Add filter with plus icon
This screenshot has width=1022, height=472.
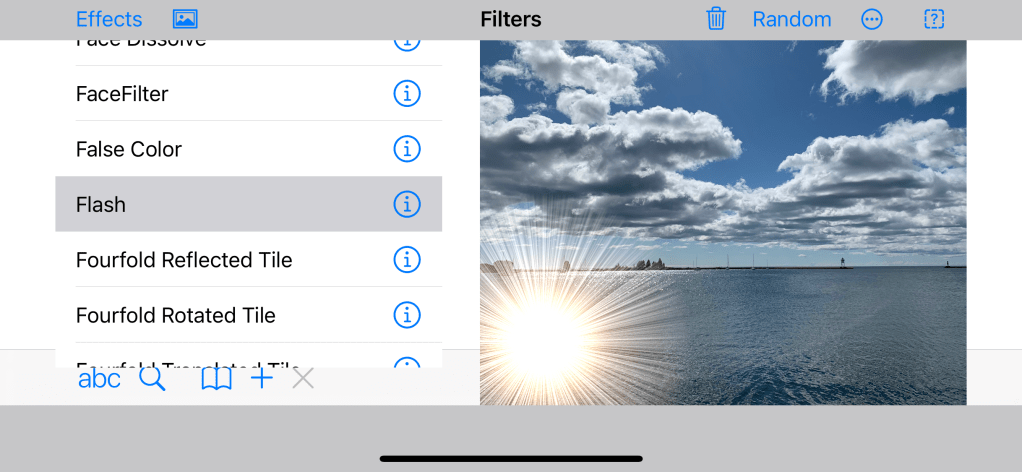[262, 378]
